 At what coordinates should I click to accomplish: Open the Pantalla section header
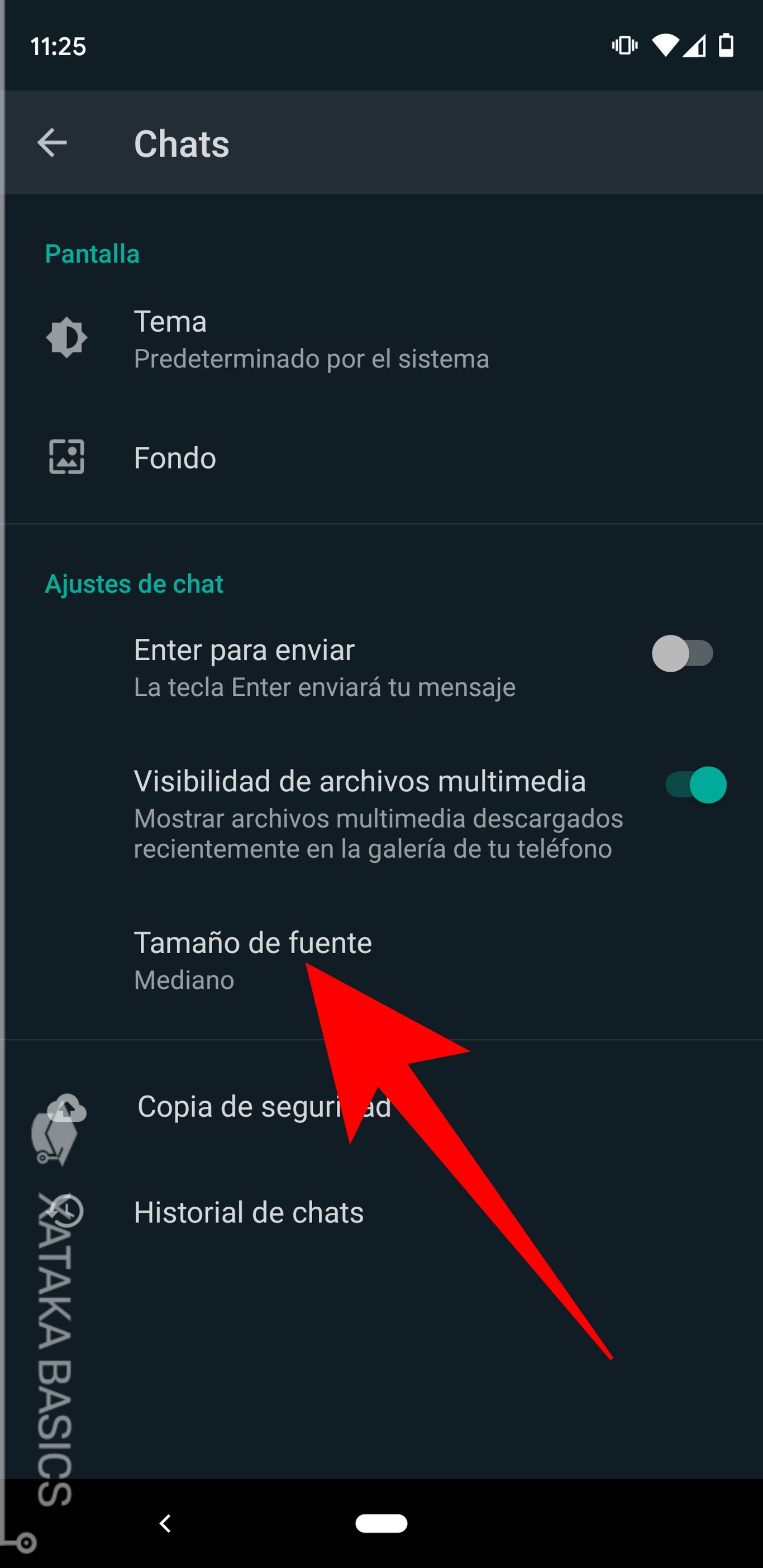(x=92, y=253)
